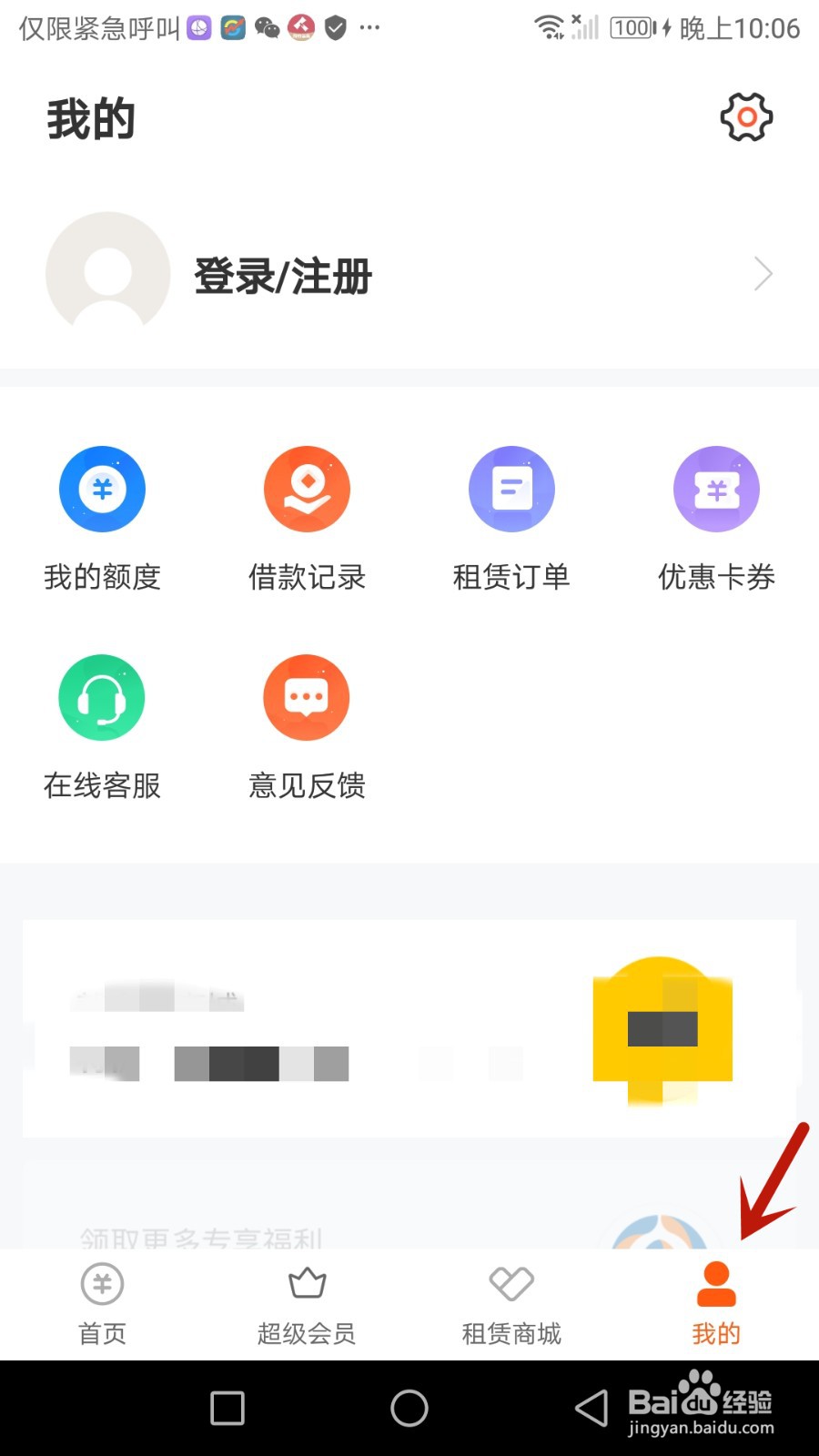The image size is (819, 1456).
Task: Select the 借款记录 (Loan Records) icon
Action: click(x=307, y=489)
